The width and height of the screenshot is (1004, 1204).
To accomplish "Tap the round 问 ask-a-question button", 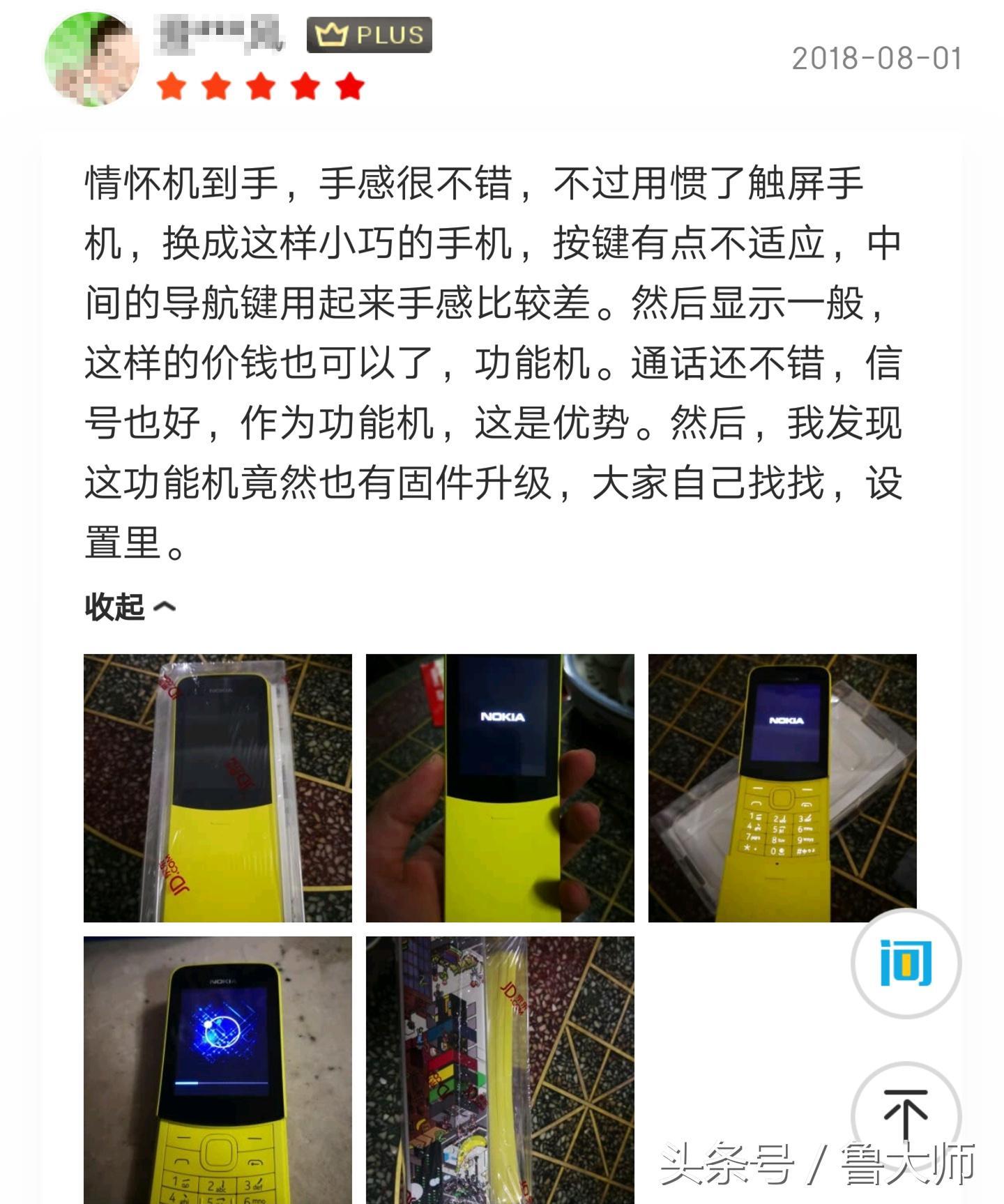I will (x=905, y=963).
